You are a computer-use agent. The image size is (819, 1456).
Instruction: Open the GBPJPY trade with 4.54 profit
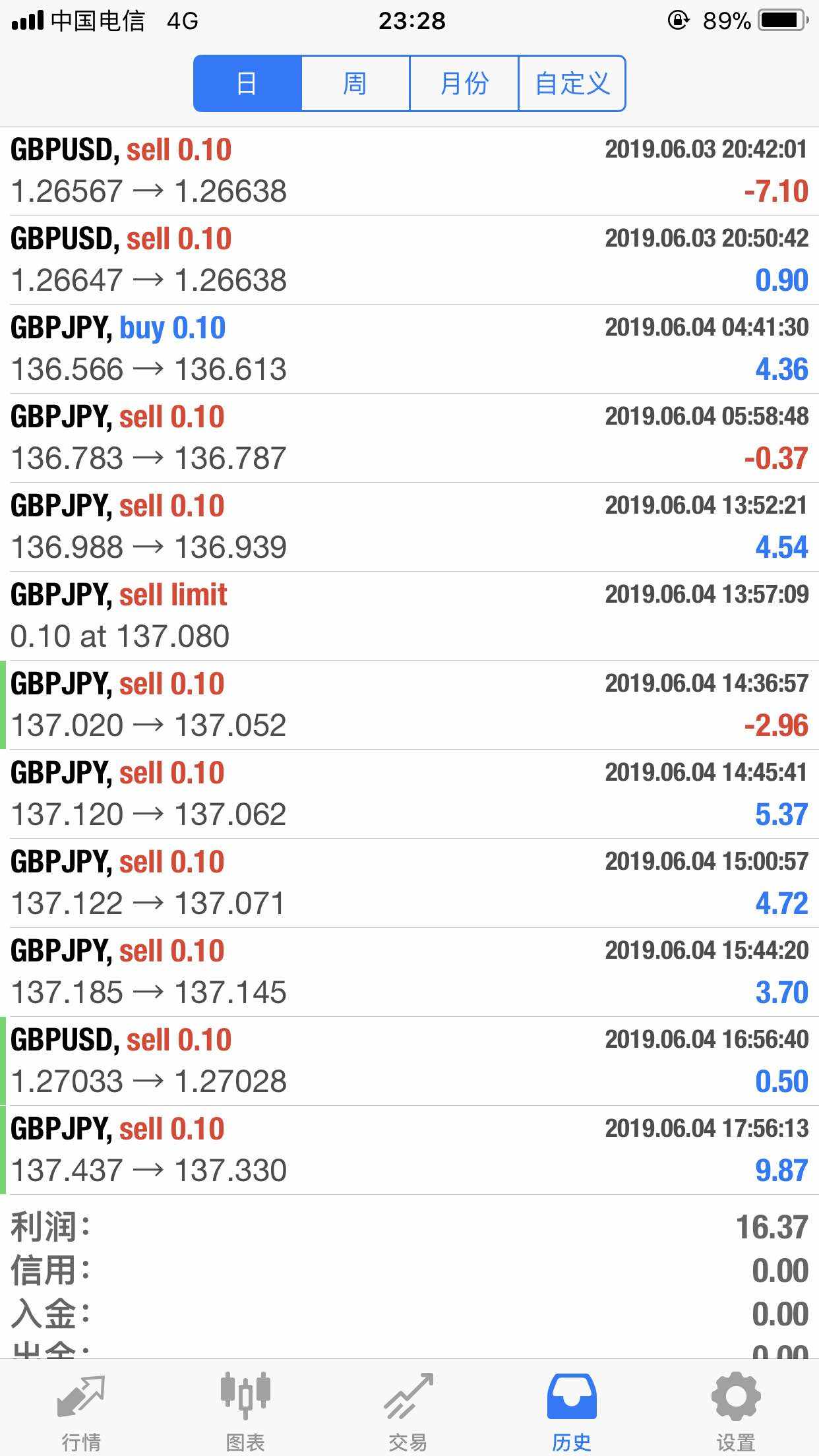409,527
